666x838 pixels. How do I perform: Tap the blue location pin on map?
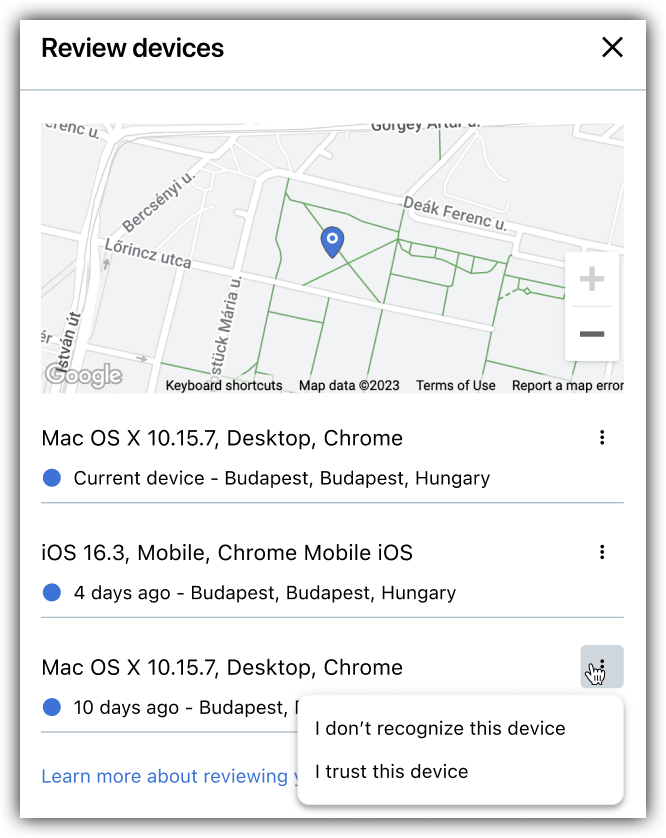click(x=332, y=240)
